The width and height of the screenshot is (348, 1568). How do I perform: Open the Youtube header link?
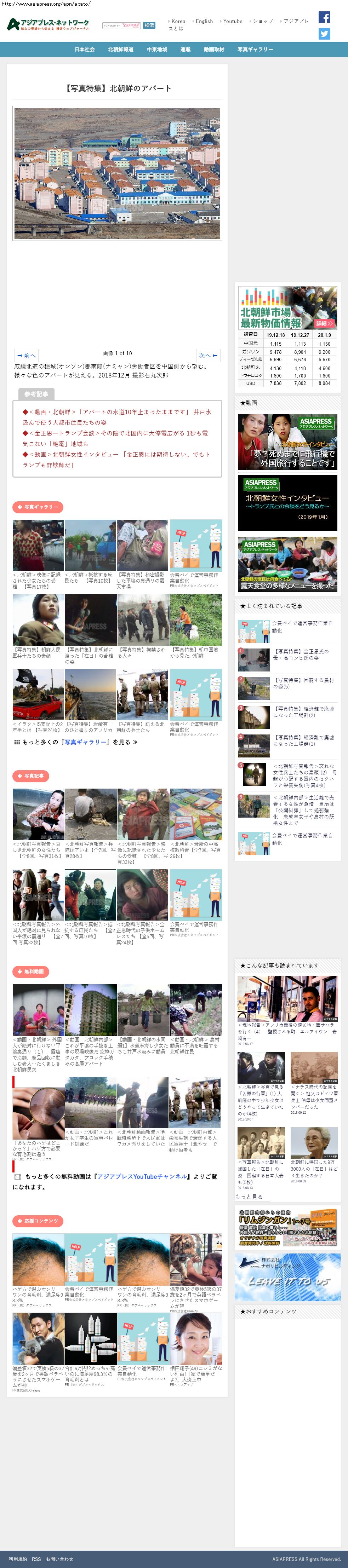click(232, 21)
